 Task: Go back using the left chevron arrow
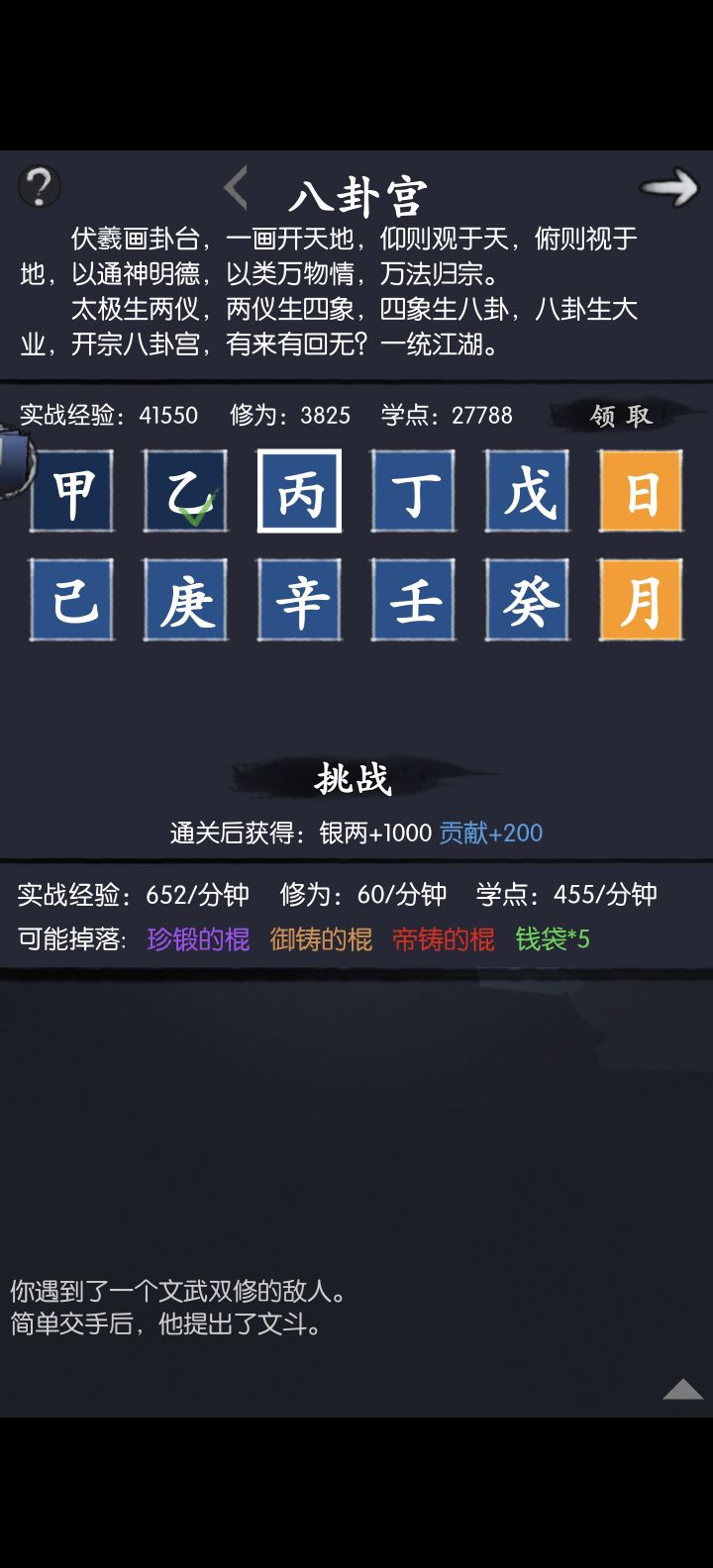(x=235, y=188)
